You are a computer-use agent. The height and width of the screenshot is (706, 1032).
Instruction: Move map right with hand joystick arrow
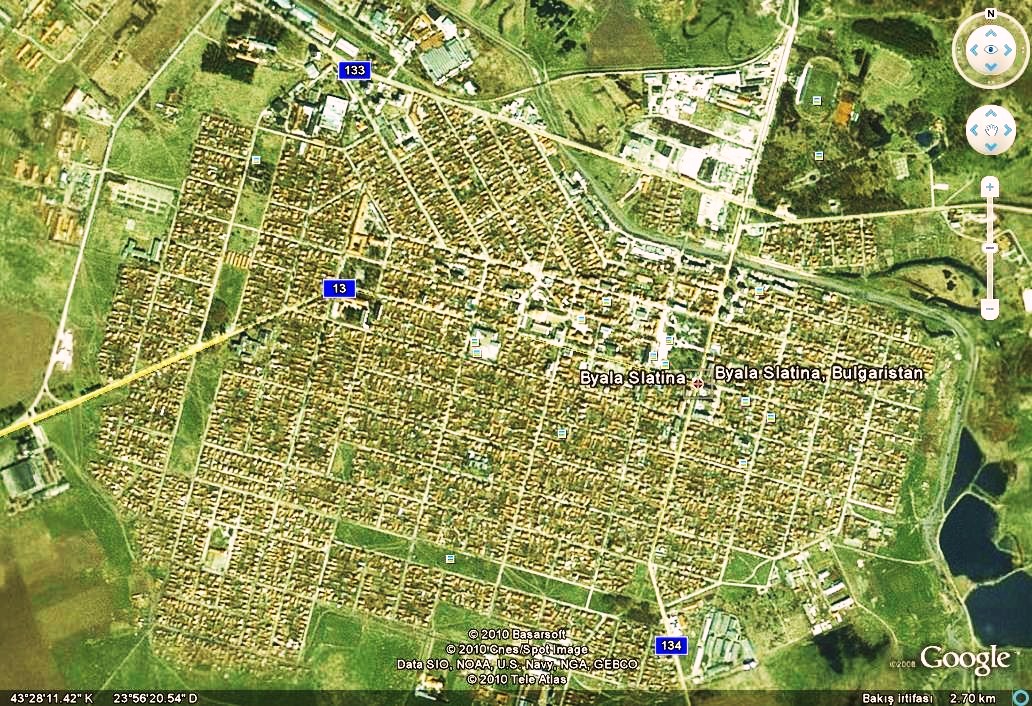(x=1008, y=130)
